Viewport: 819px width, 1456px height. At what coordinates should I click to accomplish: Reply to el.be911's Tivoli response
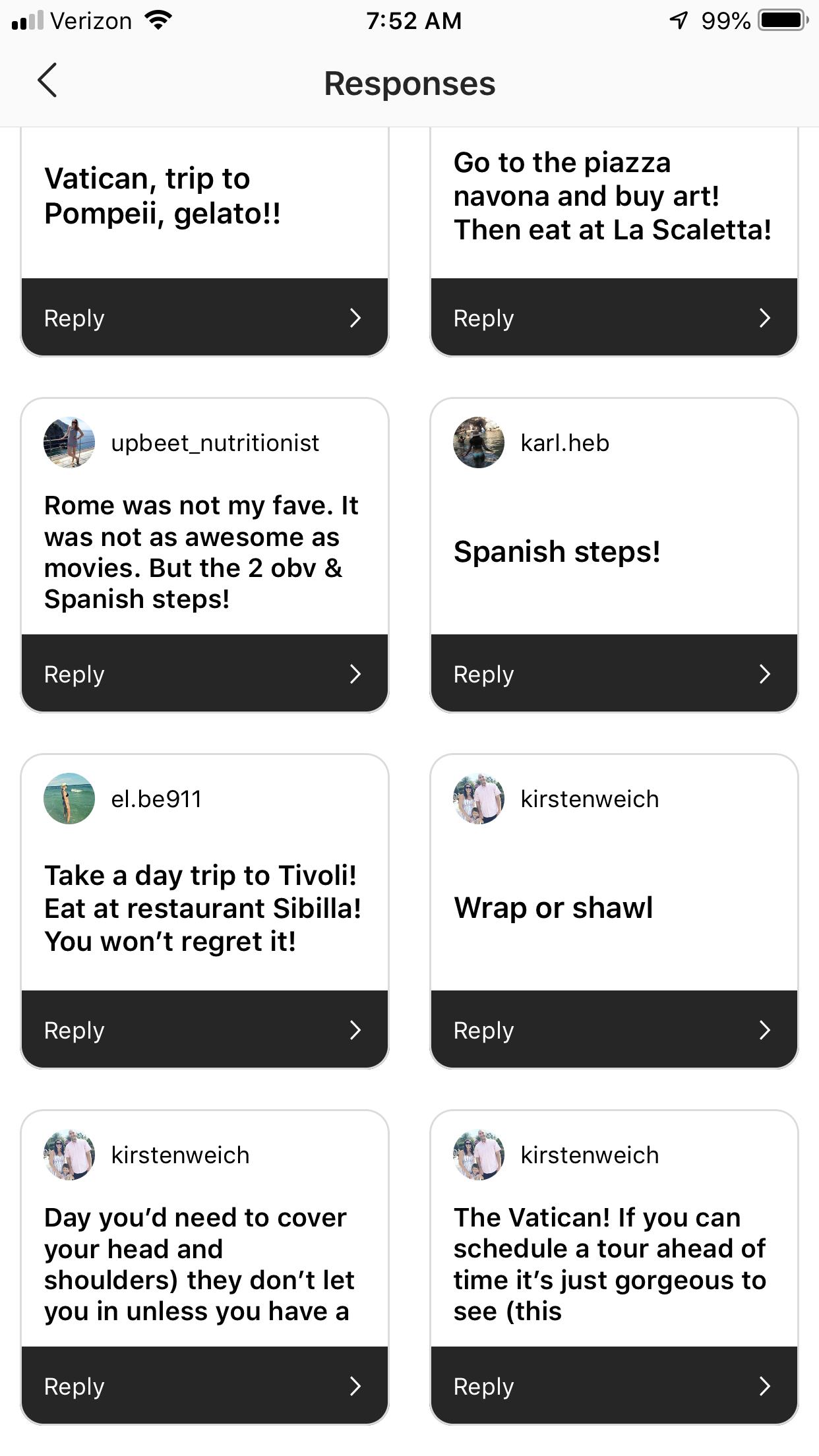pos(204,1030)
